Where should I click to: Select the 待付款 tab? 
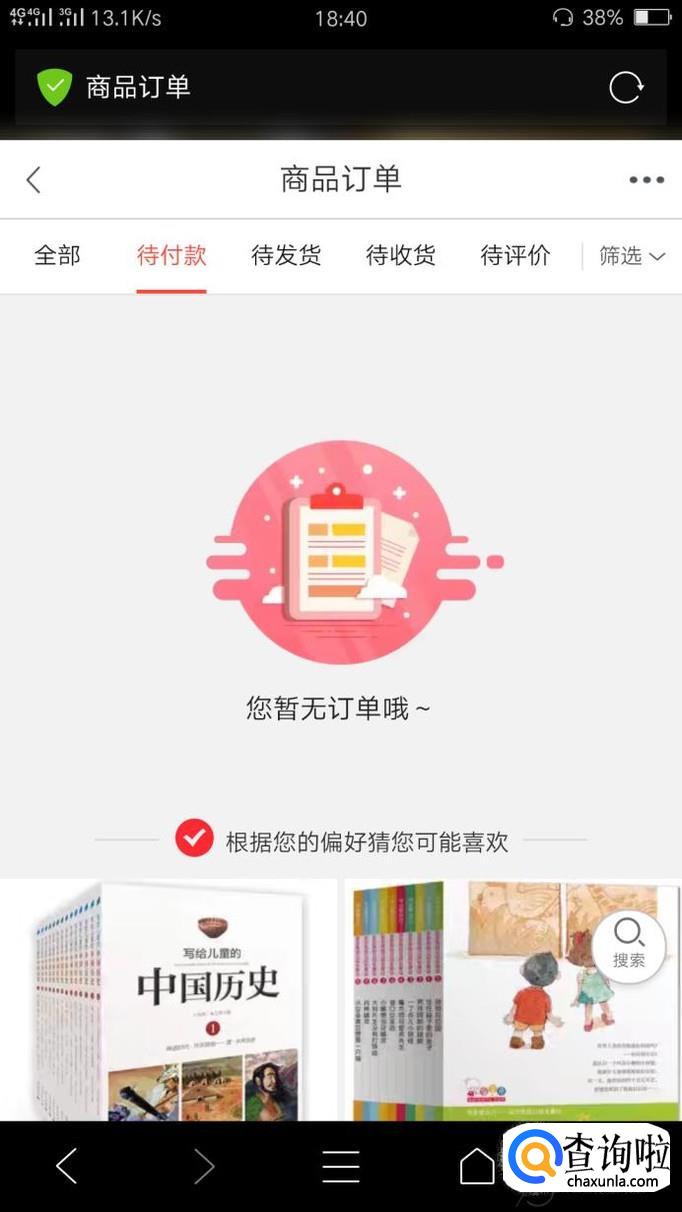pyautogui.click(x=171, y=256)
